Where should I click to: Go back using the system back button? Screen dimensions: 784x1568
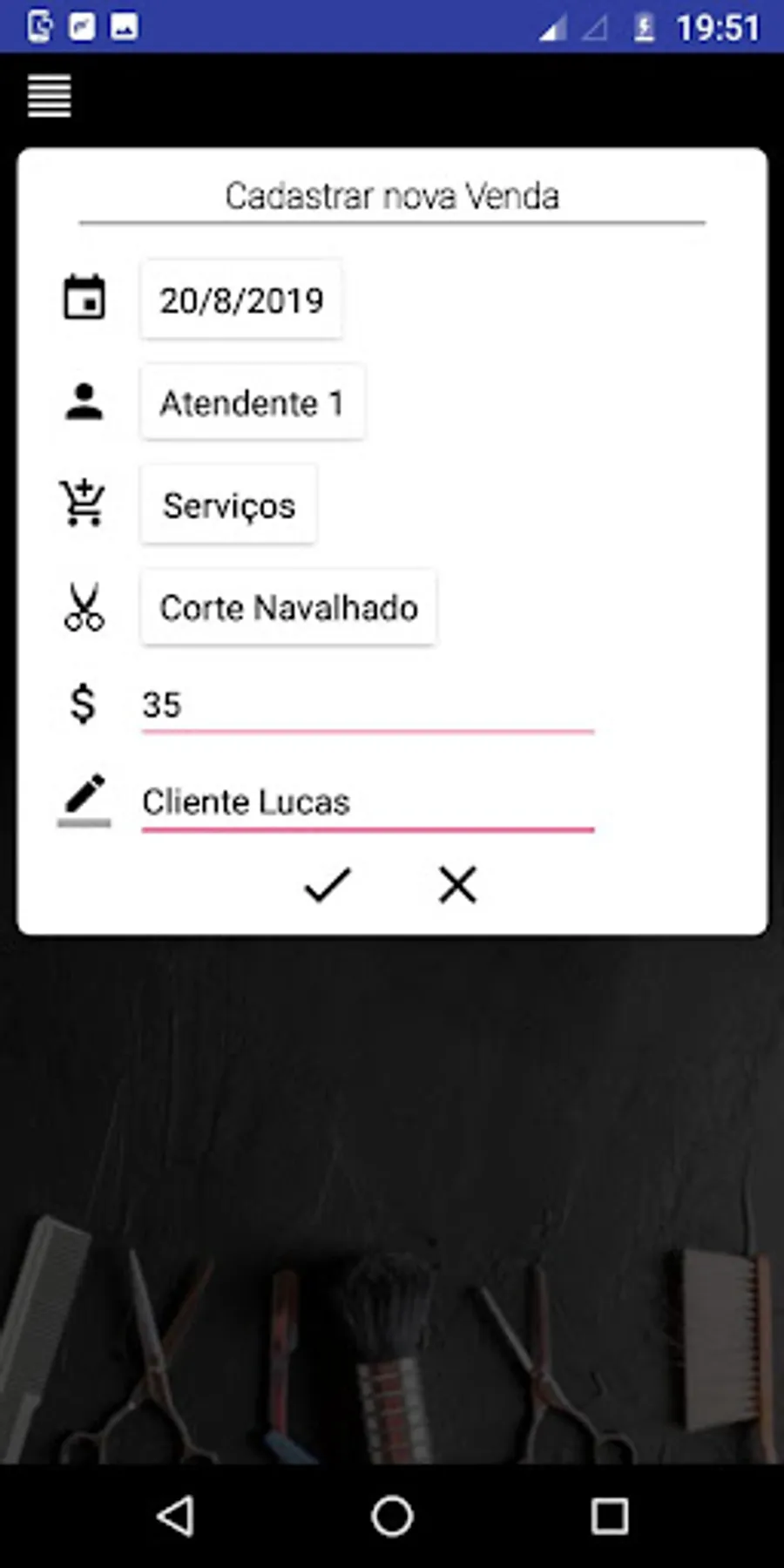pos(175,1517)
